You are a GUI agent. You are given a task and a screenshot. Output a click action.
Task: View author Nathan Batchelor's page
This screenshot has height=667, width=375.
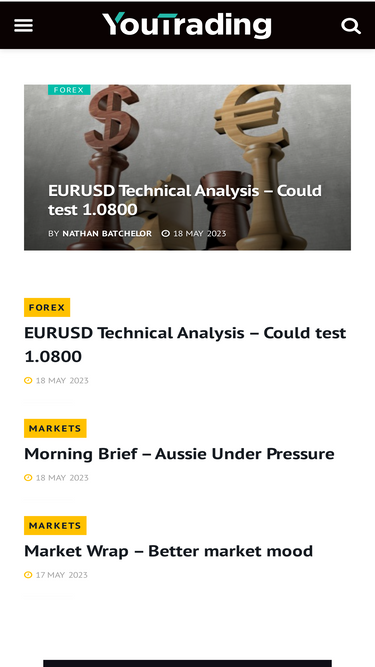pos(107,234)
